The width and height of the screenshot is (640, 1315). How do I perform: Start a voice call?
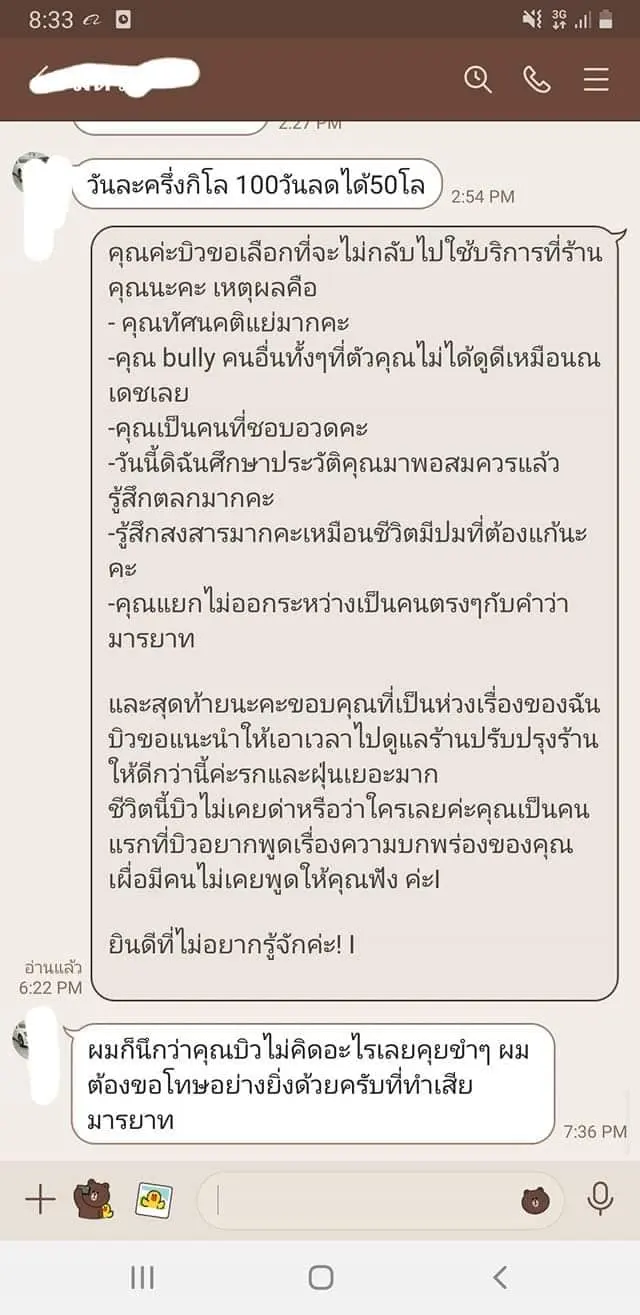pos(537,79)
